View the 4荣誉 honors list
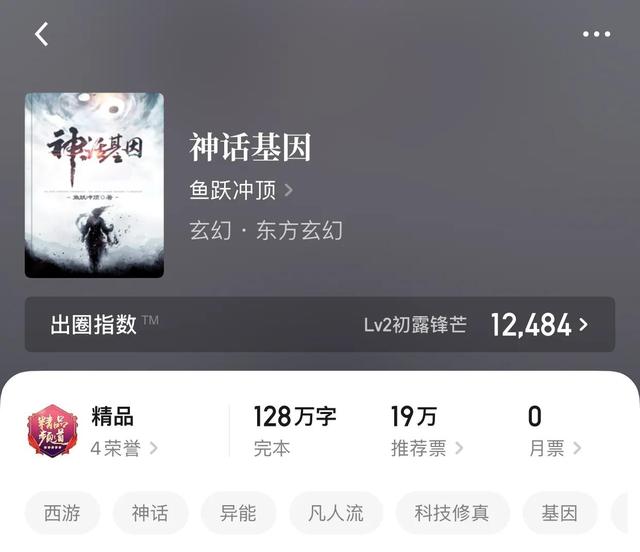Image resolution: width=640 pixels, height=552 pixels. click(x=124, y=448)
